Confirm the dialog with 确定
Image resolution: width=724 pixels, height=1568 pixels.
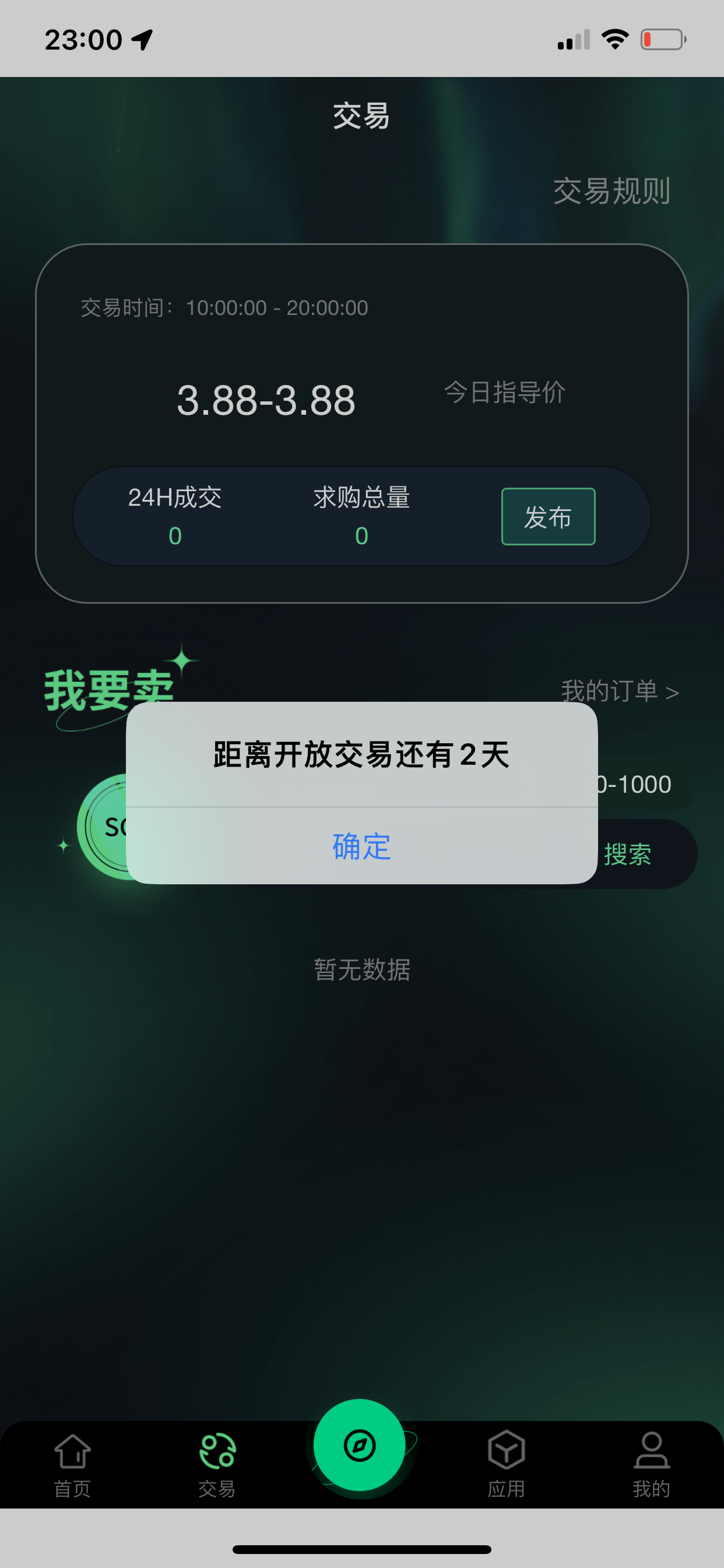coord(361,846)
